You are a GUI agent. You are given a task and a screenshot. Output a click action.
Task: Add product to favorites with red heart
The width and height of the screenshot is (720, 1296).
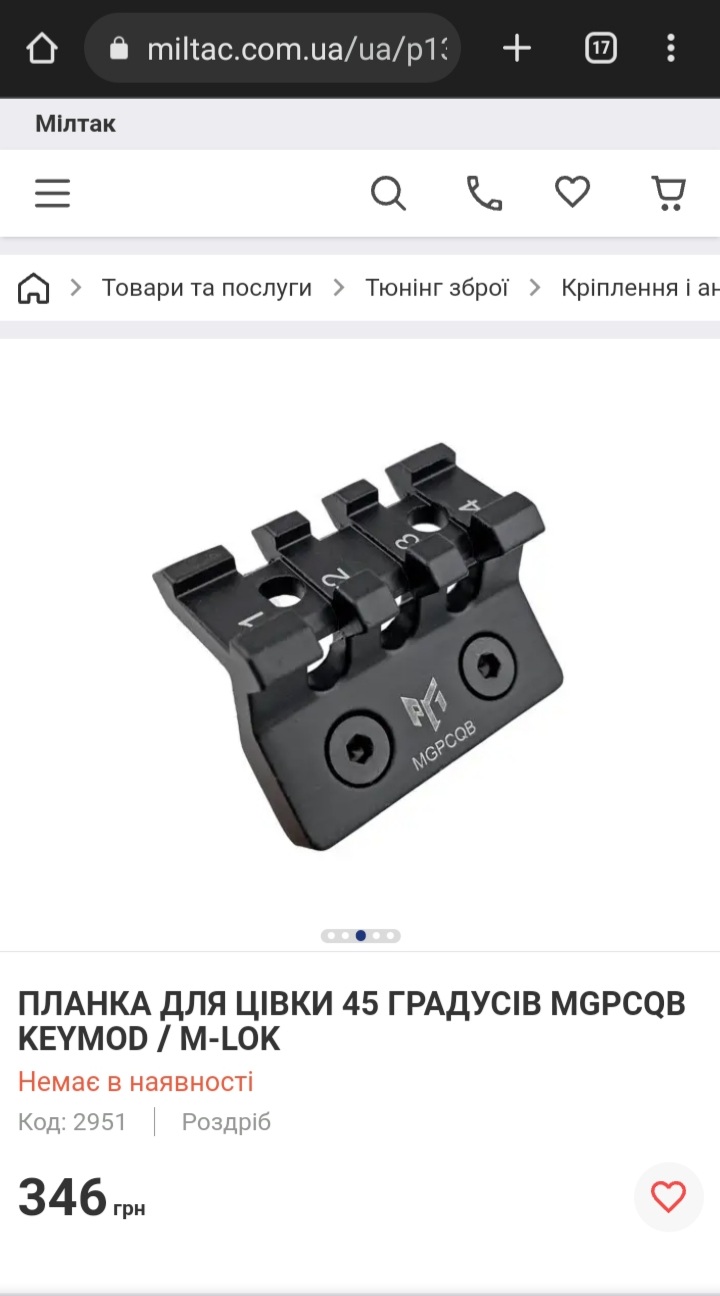[x=668, y=1196]
